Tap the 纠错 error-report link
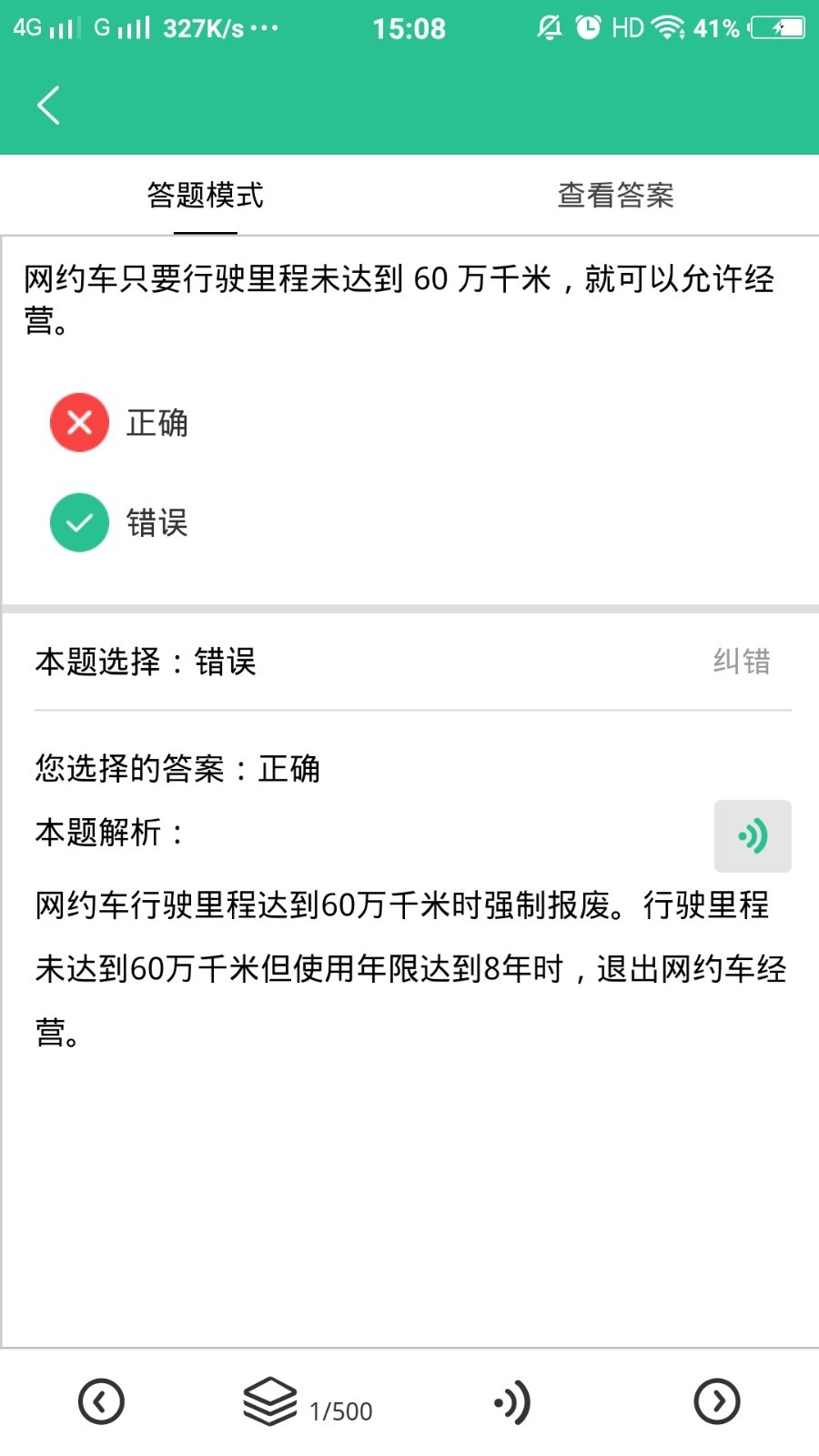Viewport: 819px width, 1456px height. click(743, 662)
